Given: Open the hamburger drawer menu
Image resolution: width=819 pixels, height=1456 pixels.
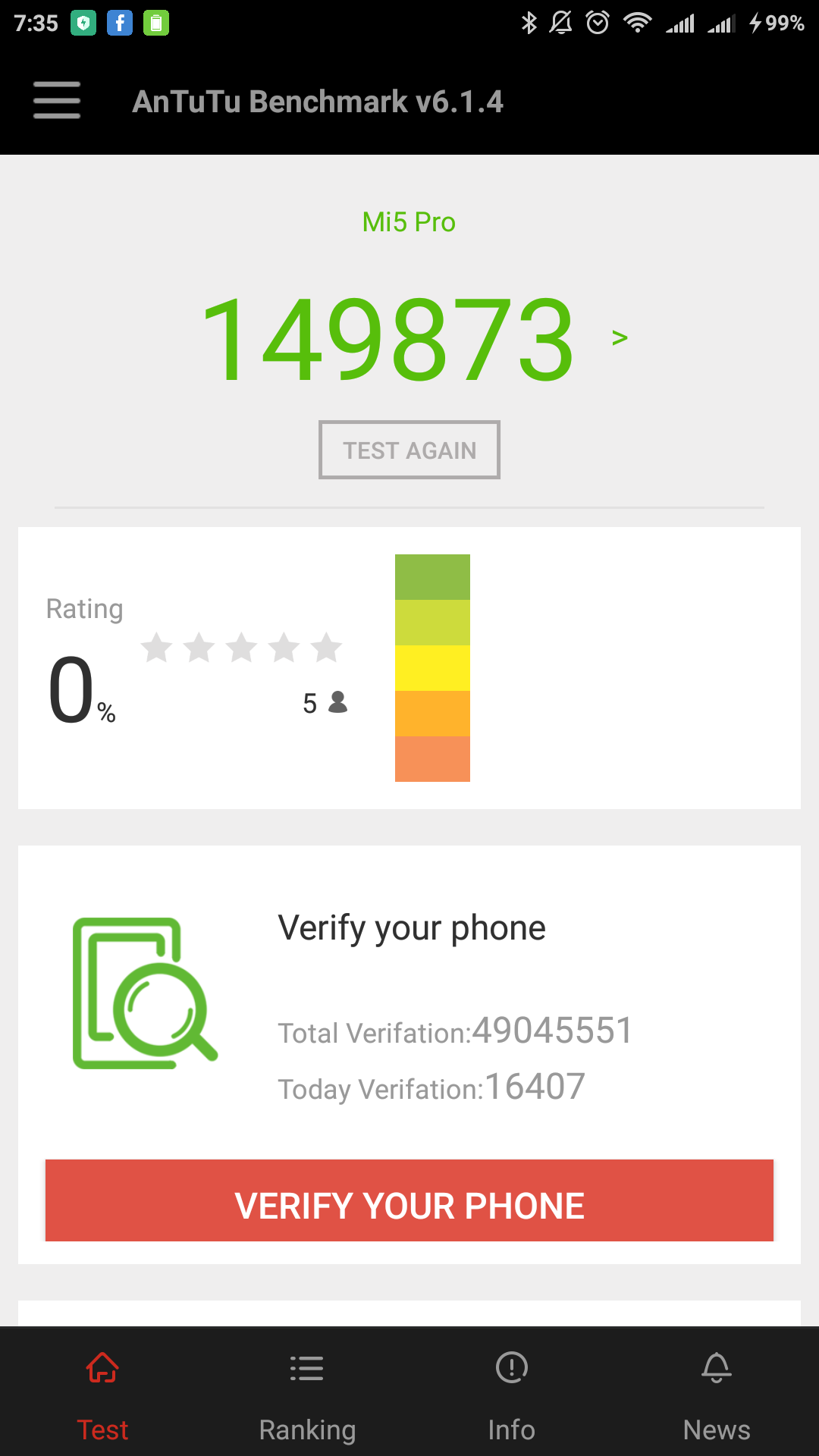Looking at the screenshot, I should pos(57,101).
